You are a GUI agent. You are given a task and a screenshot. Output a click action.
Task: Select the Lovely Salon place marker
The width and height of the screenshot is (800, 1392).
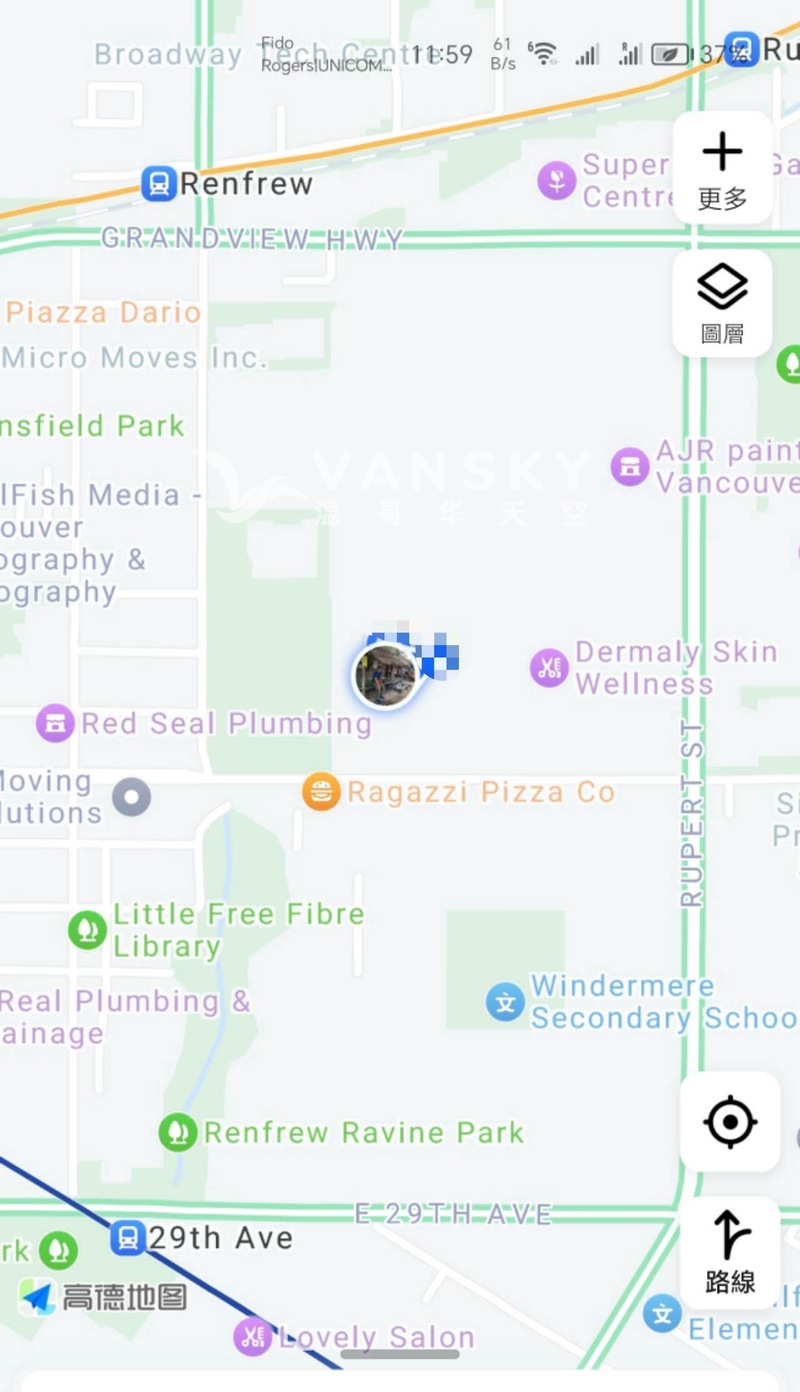(253, 1337)
